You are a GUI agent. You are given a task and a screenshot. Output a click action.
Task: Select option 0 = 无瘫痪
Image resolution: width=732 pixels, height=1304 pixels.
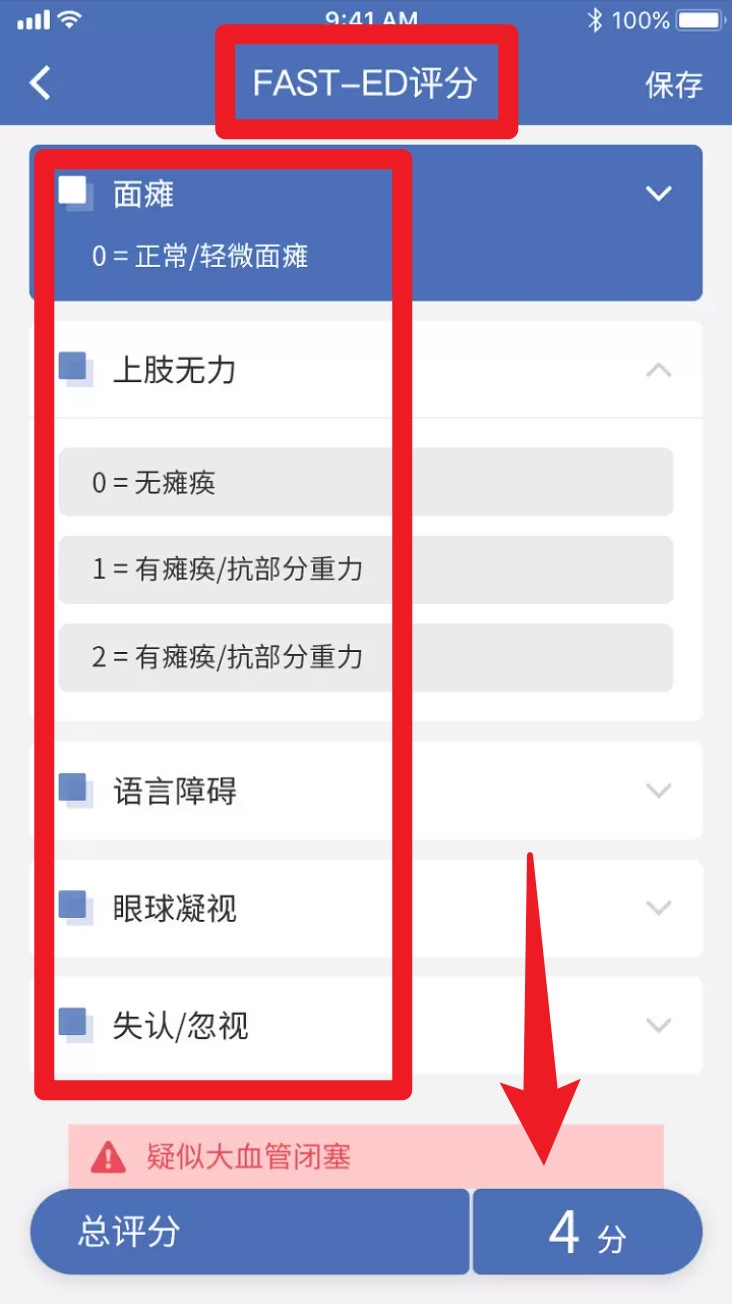click(x=366, y=482)
